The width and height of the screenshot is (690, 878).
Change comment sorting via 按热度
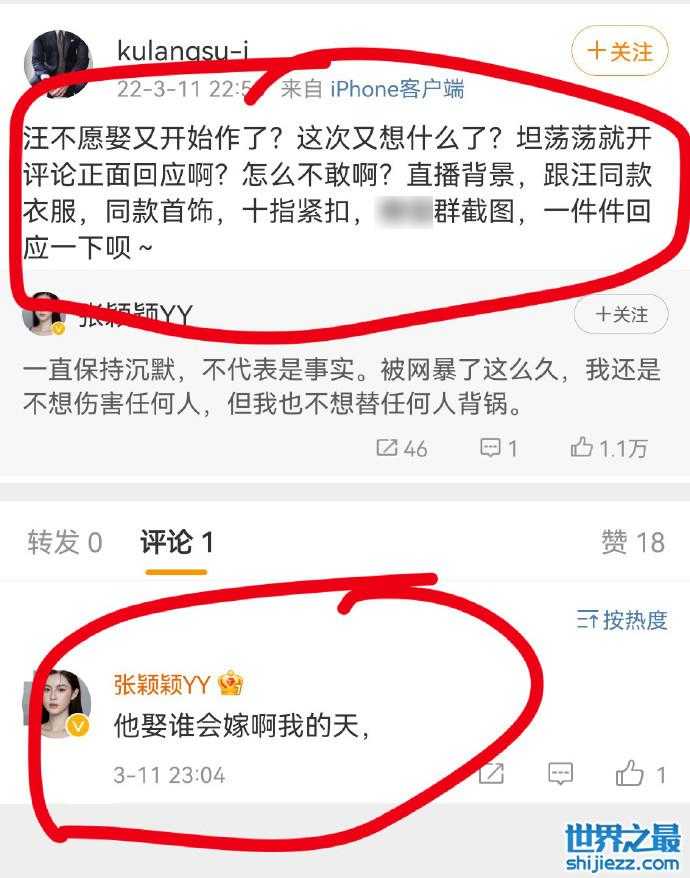tap(621, 620)
